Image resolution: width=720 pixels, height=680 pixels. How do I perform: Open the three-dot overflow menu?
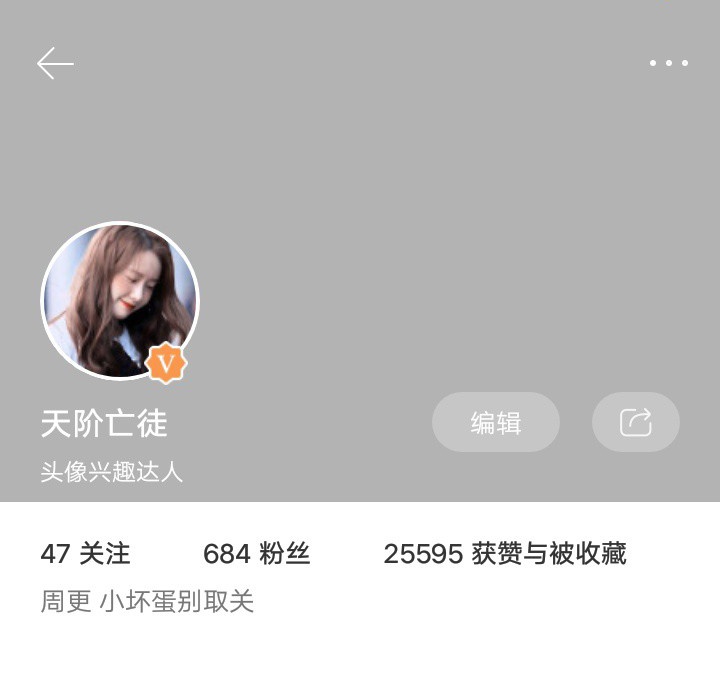(668, 63)
